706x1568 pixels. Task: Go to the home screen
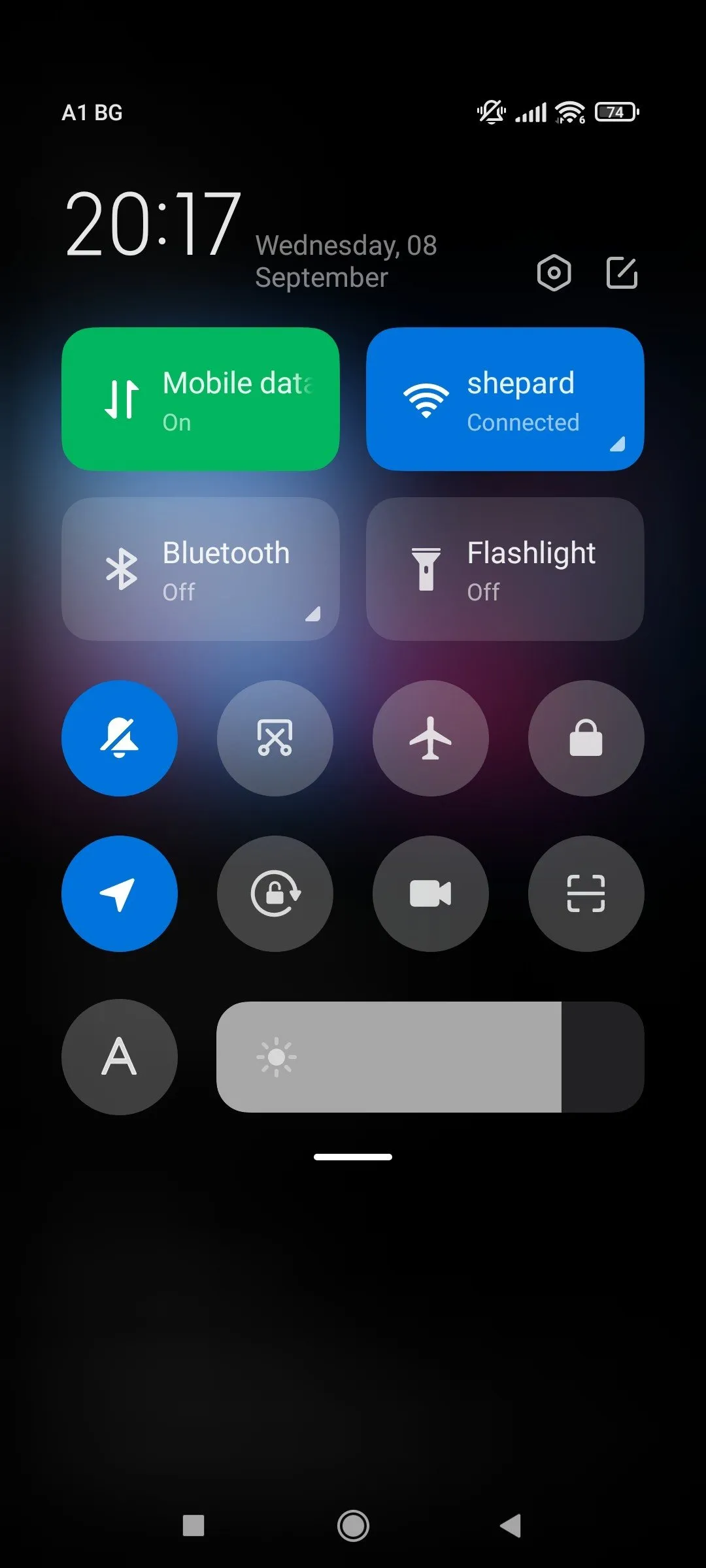coord(353,1526)
